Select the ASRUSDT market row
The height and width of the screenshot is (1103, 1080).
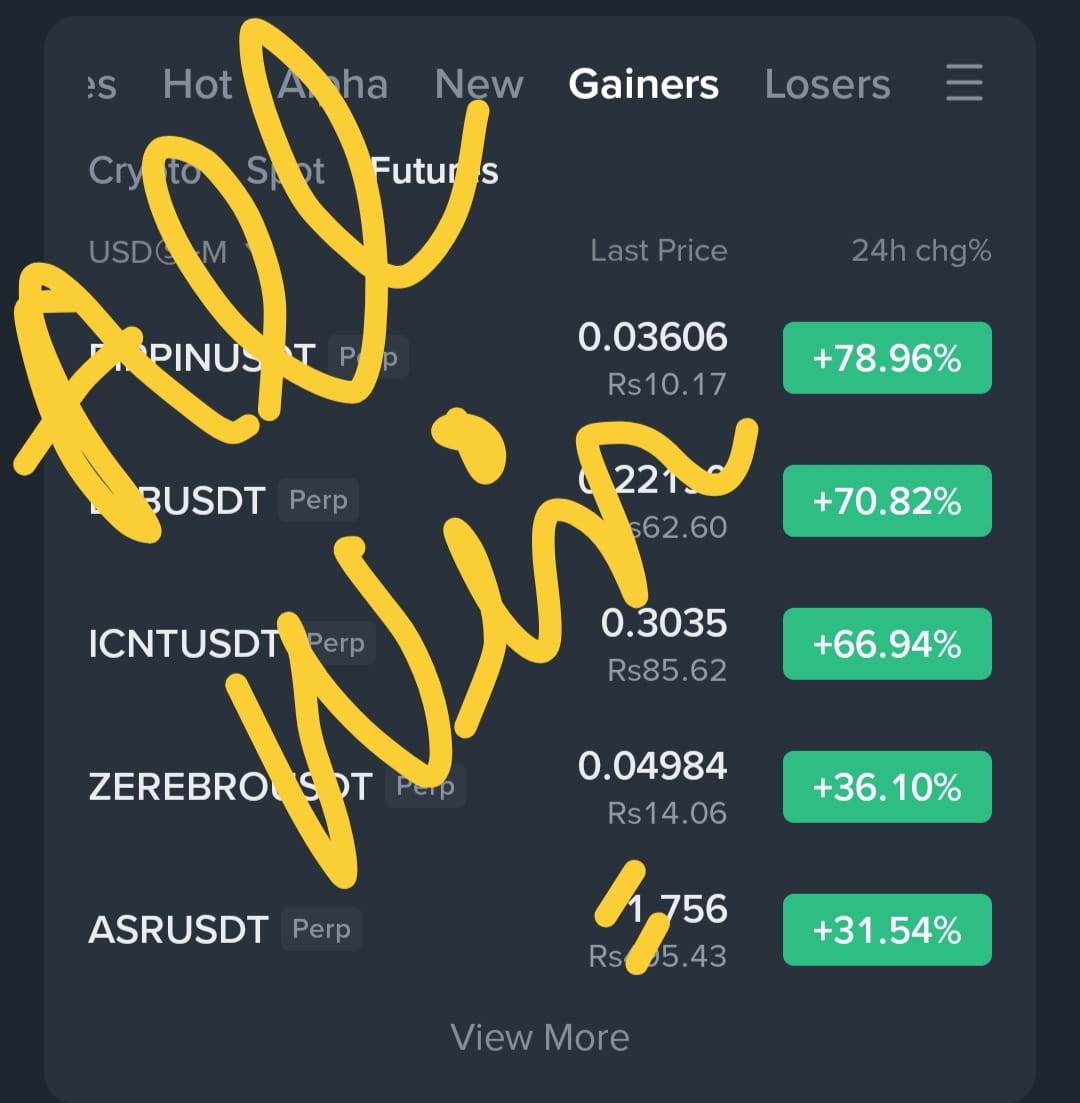(178, 929)
